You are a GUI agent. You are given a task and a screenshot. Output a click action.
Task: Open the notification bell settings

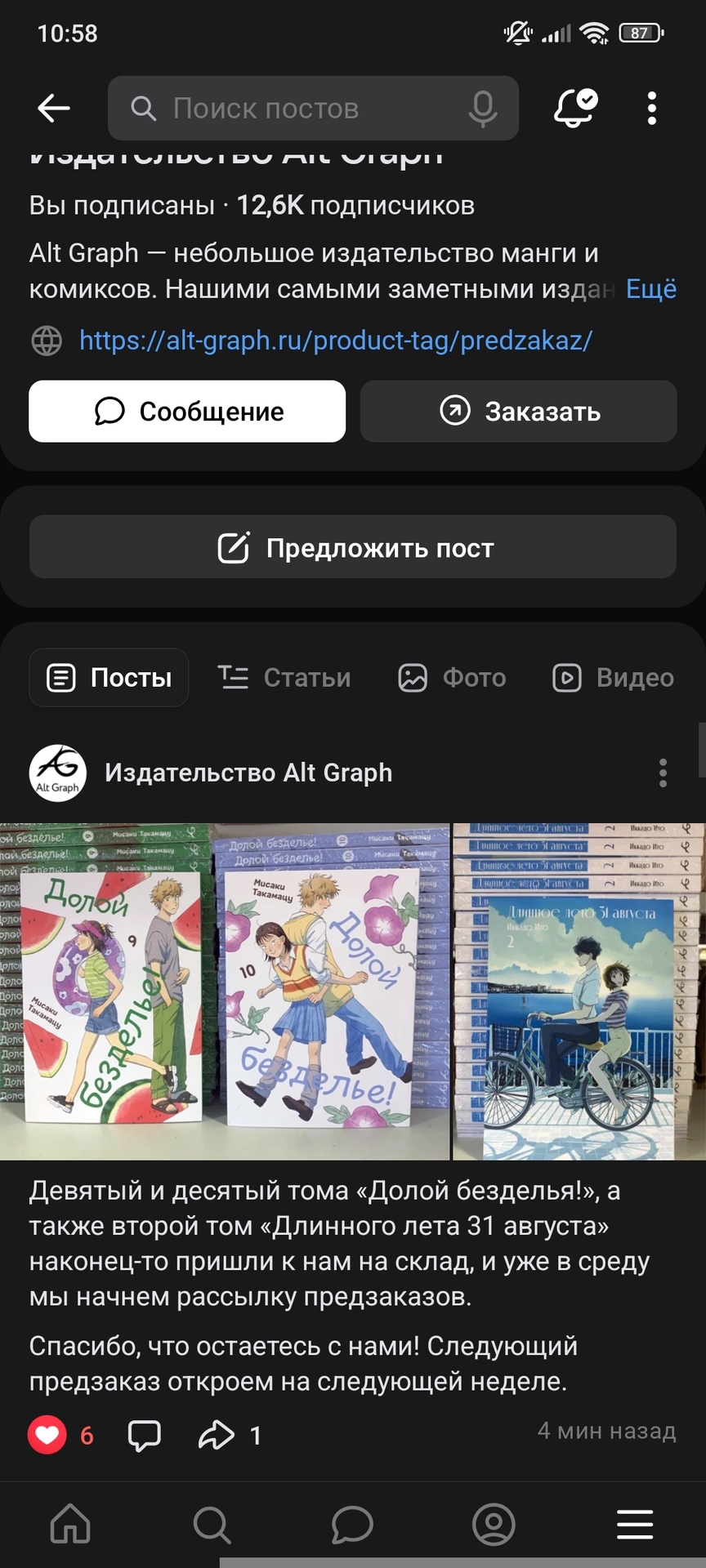point(575,108)
